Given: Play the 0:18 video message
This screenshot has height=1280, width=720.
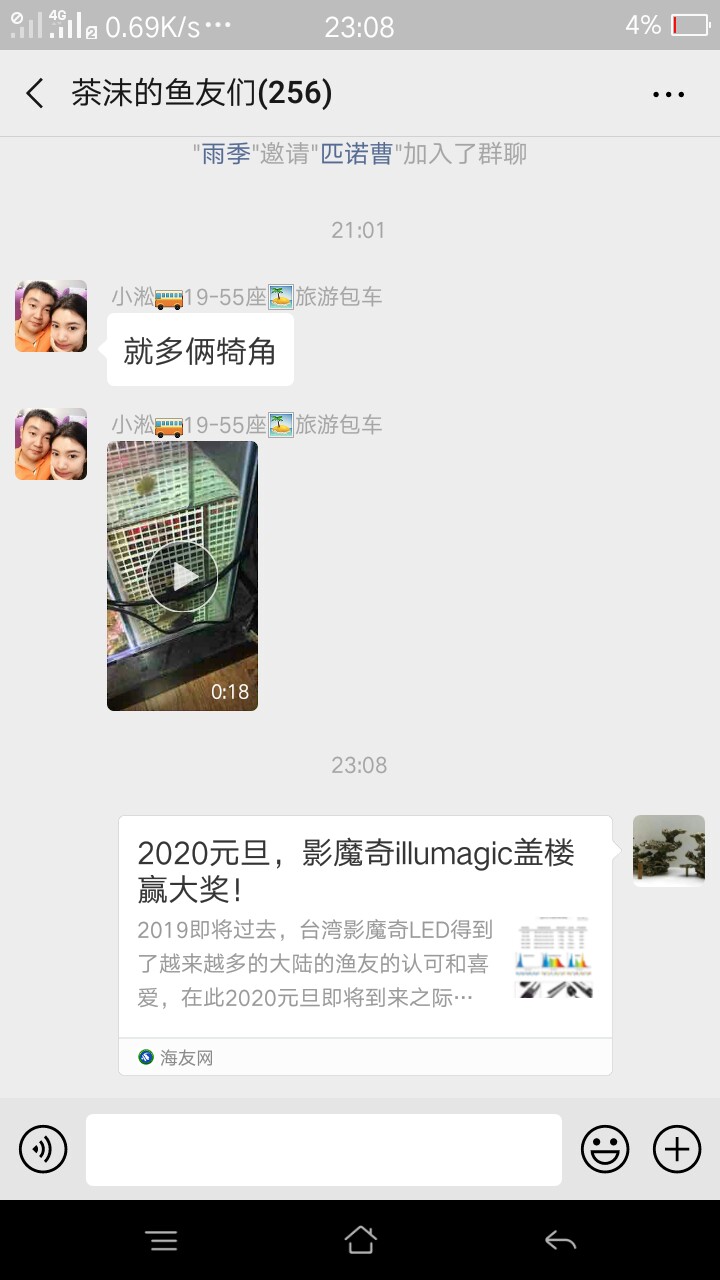Looking at the screenshot, I should [x=182, y=576].
